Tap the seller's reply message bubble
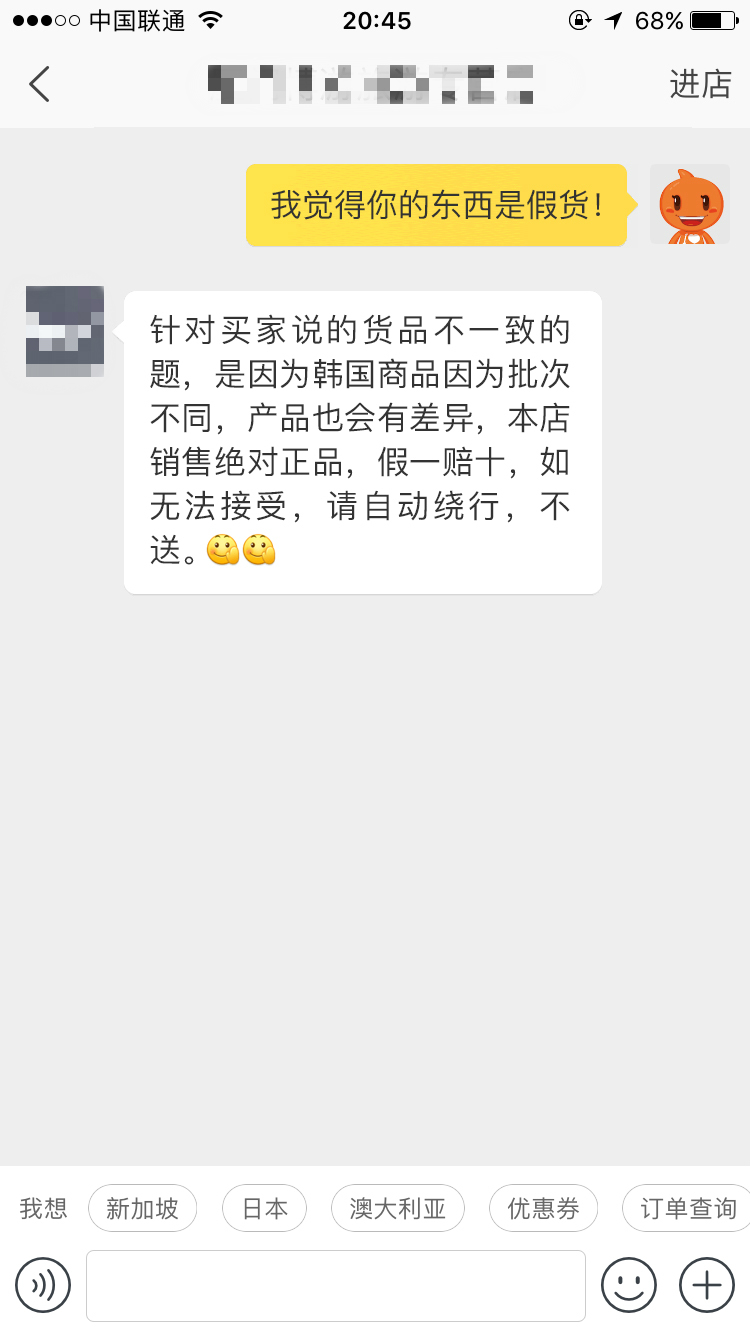Viewport: 750px width, 1334px height. tap(362, 440)
